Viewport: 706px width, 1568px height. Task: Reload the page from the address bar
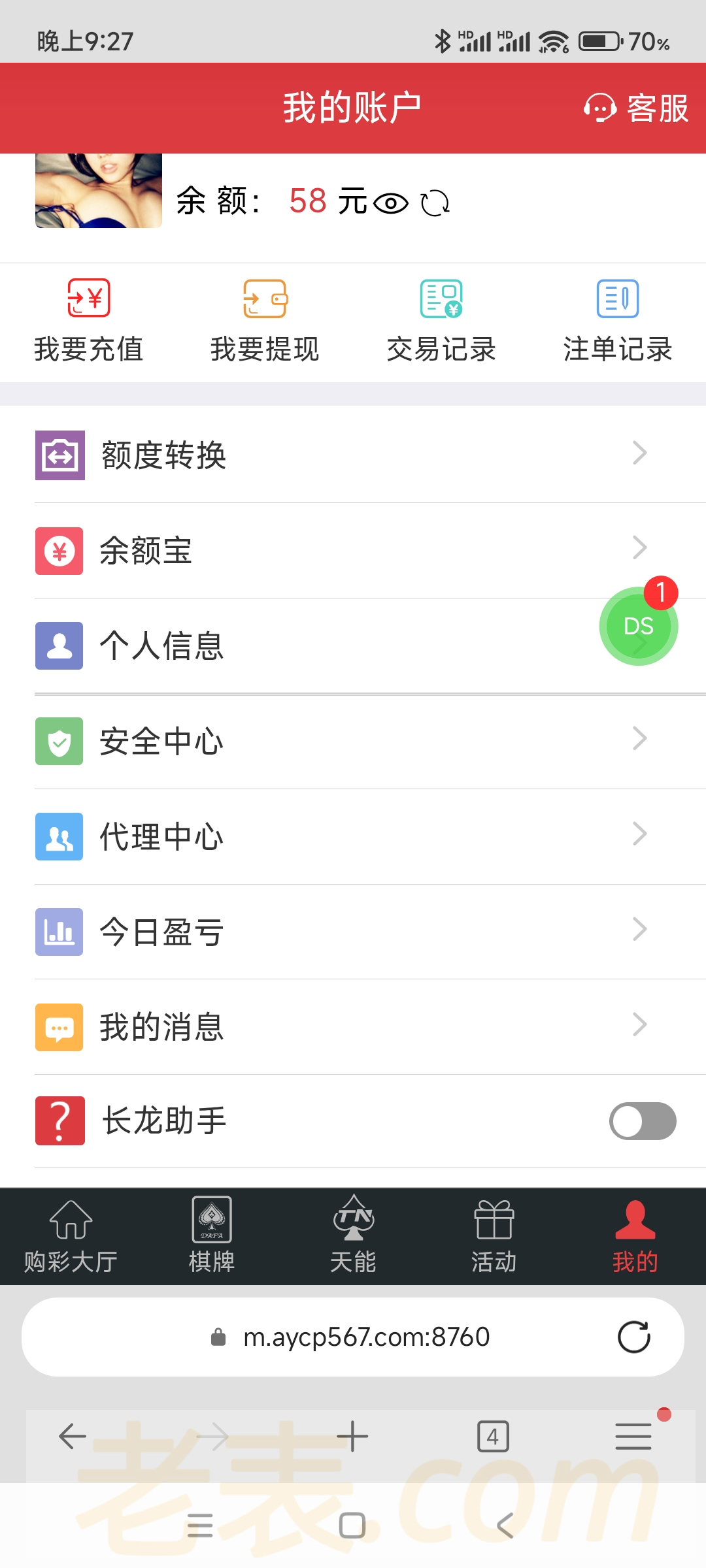click(633, 1337)
